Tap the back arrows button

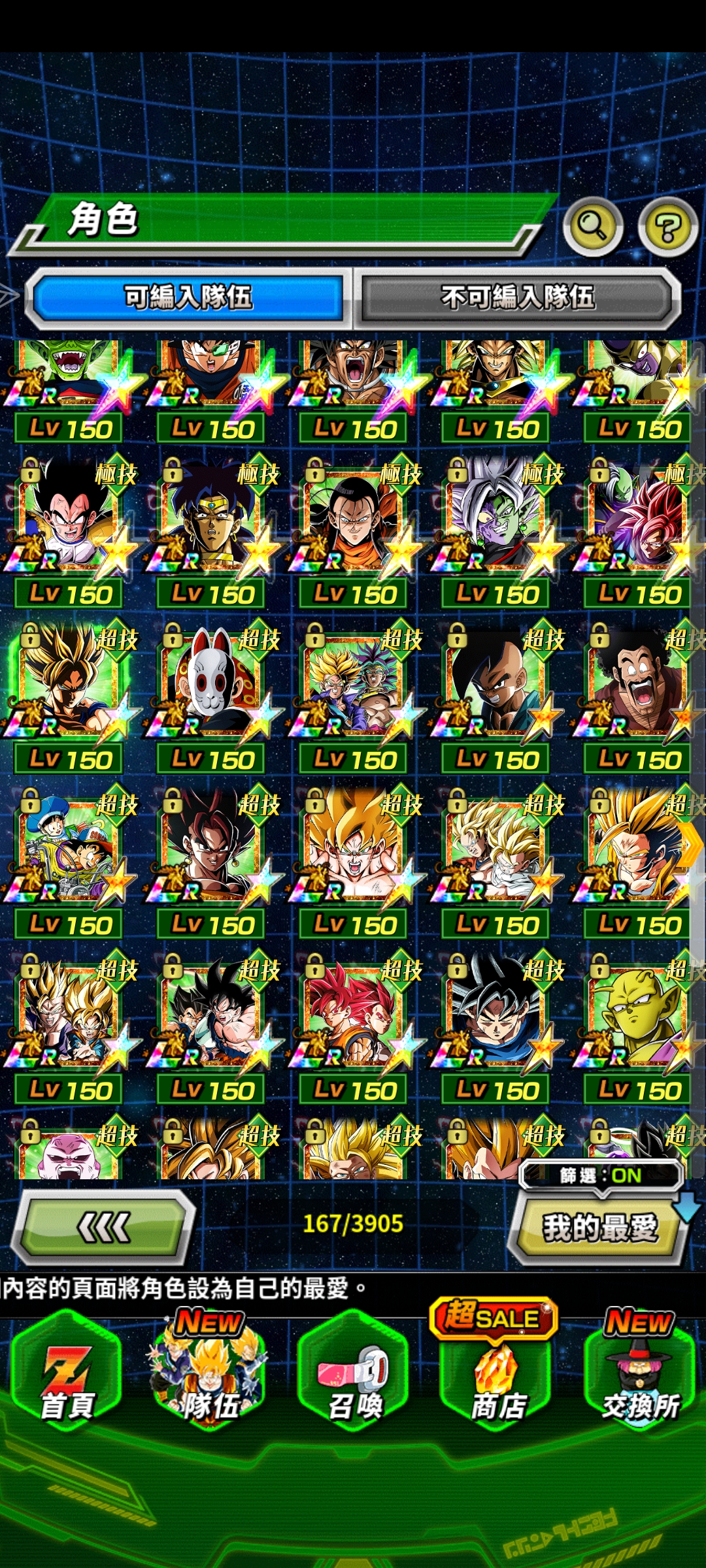(x=104, y=1228)
